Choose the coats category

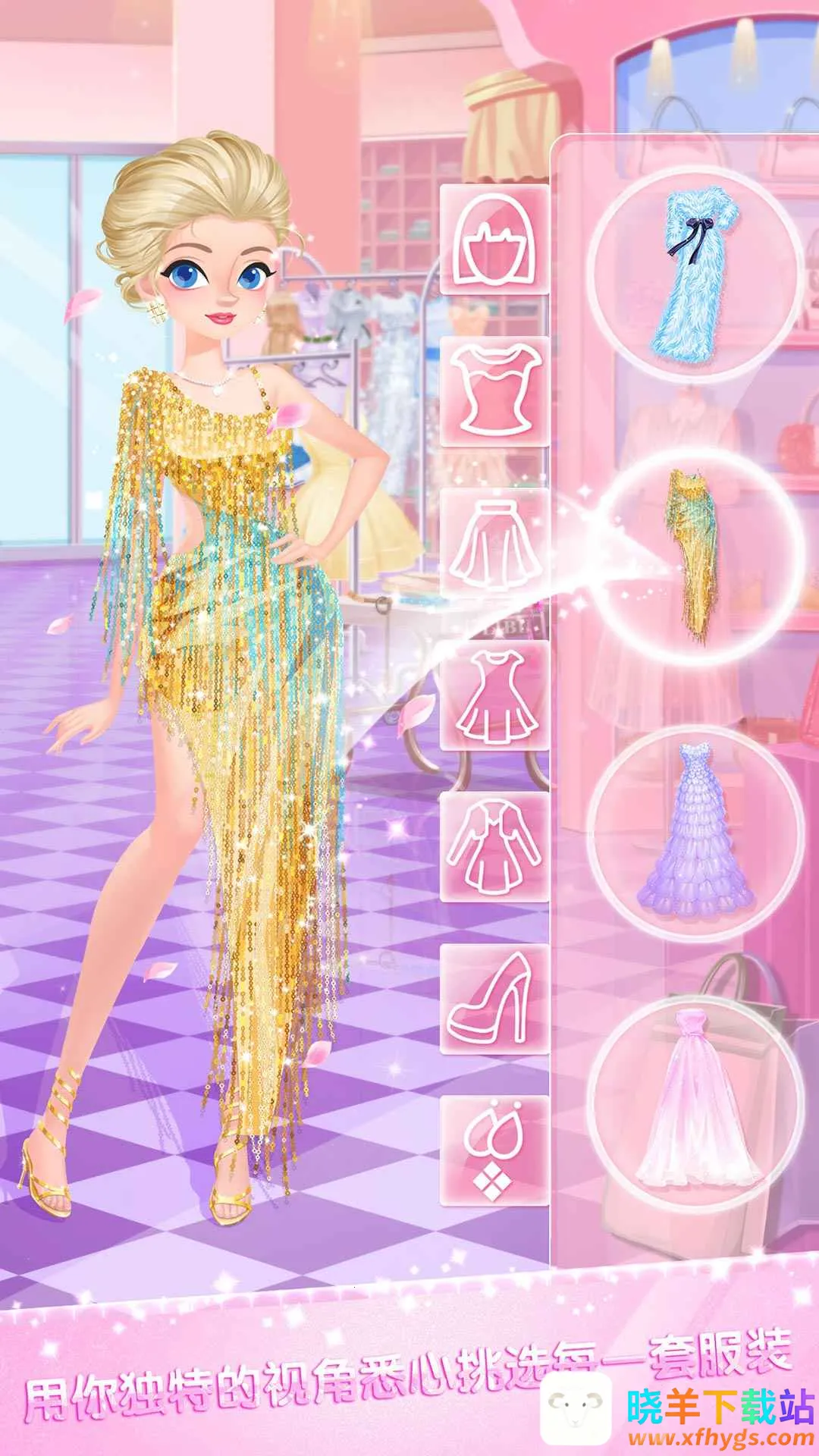[494, 847]
